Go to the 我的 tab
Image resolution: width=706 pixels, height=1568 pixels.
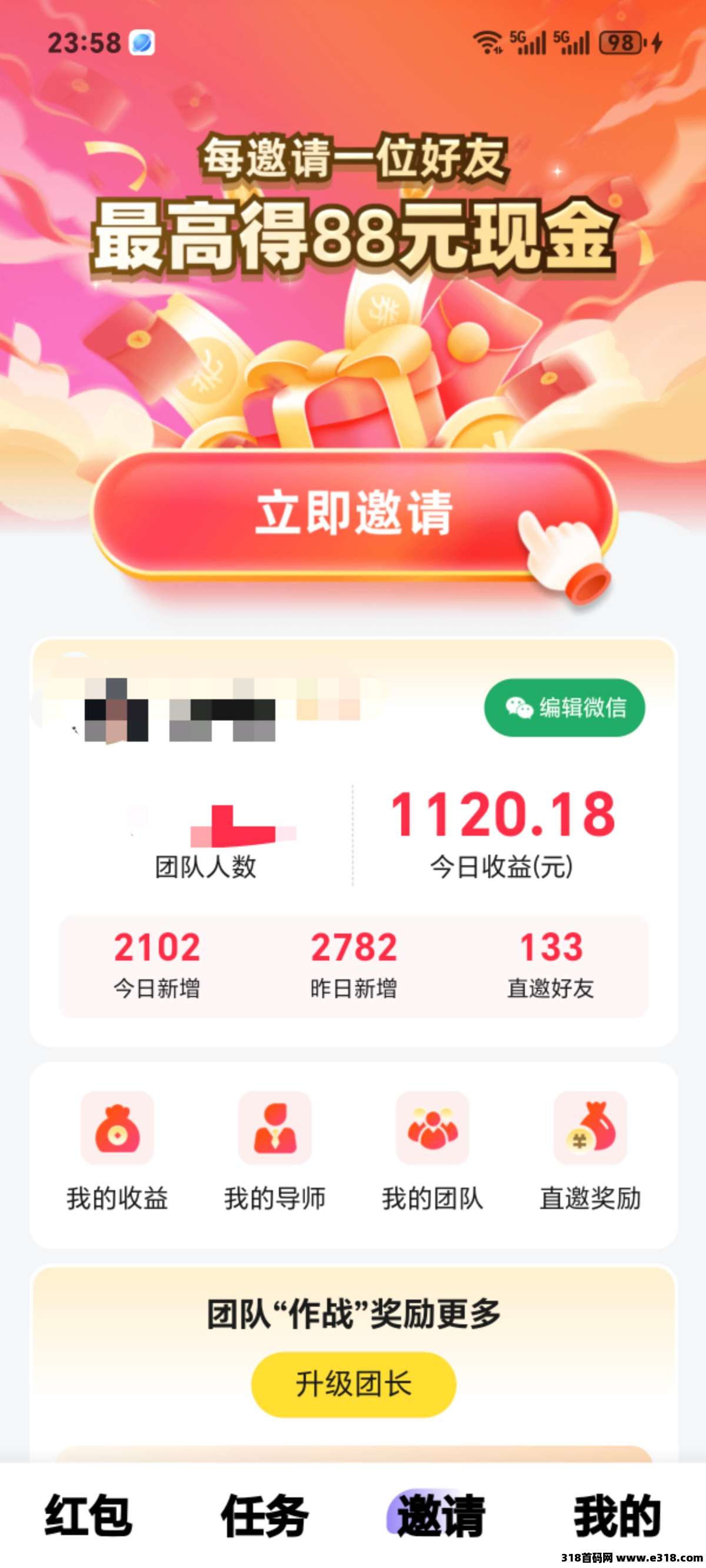[617, 1515]
